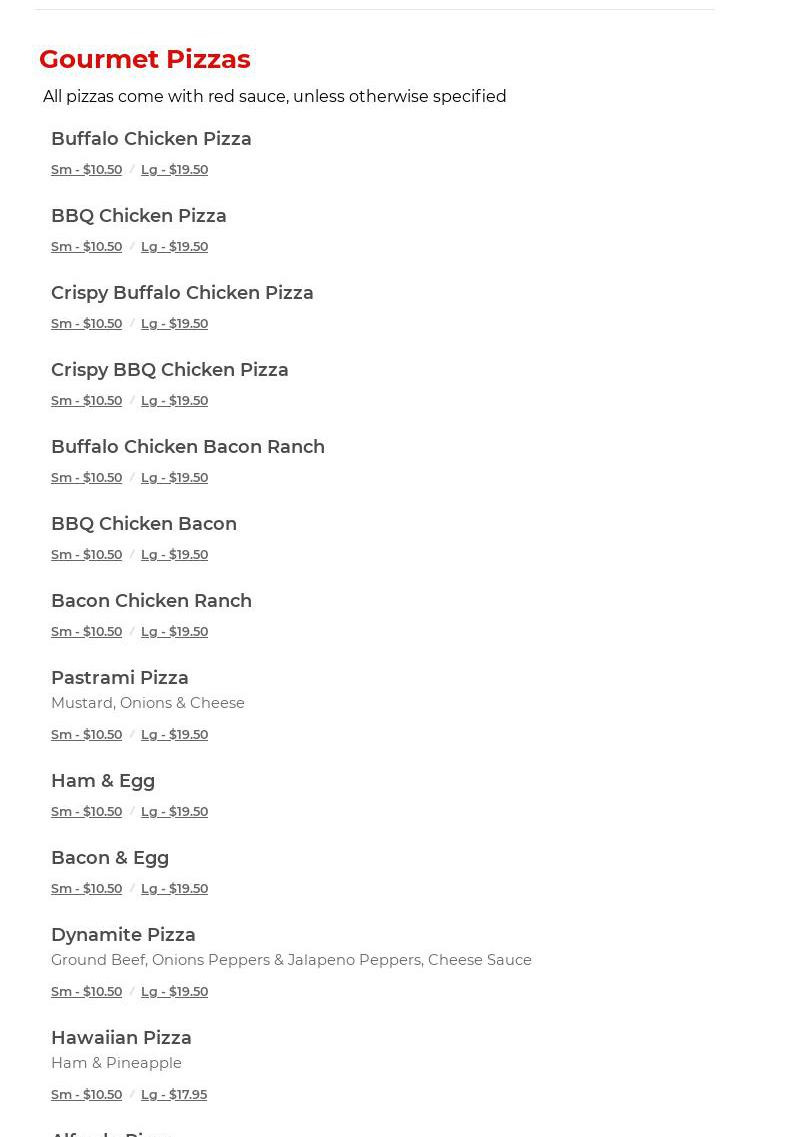Select small Buffalo Chicken Pizza for $10.50
This screenshot has height=1137, width=785.
coord(86,170)
